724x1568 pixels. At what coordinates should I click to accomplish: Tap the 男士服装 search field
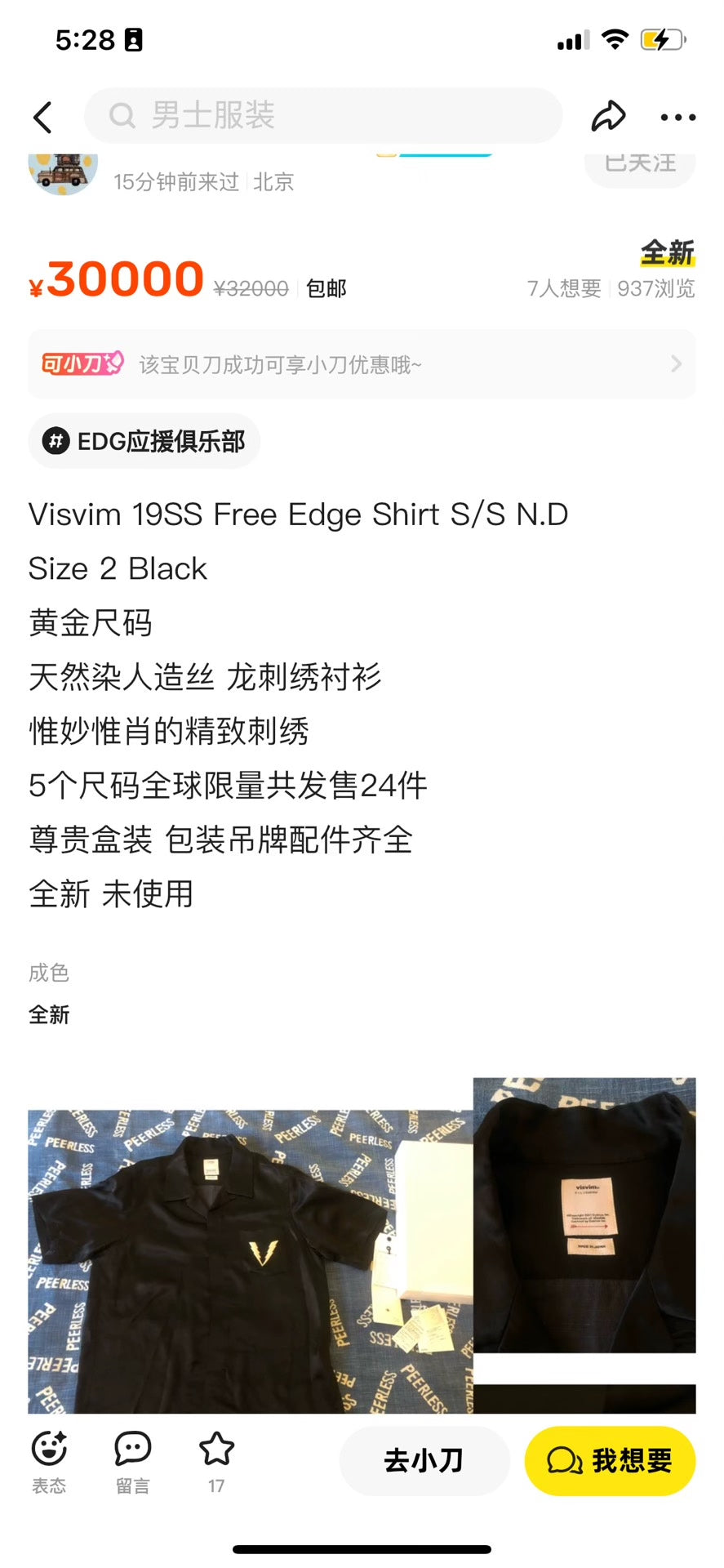pos(323,116)
